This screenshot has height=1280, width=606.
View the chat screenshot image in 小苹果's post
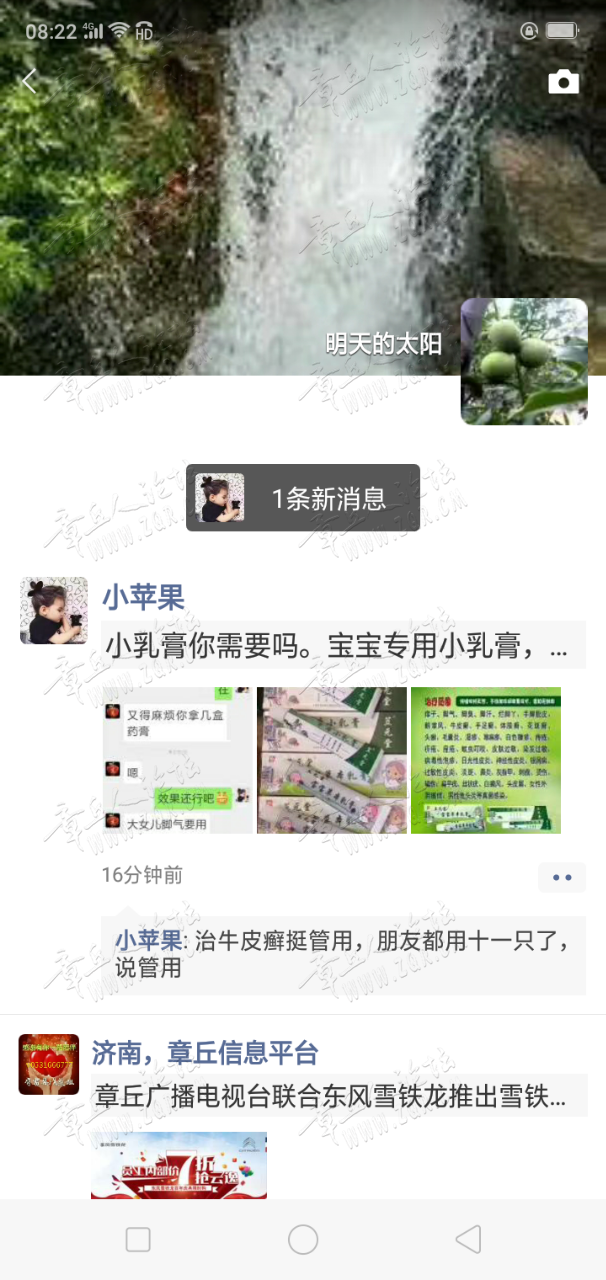click(178, 760)
